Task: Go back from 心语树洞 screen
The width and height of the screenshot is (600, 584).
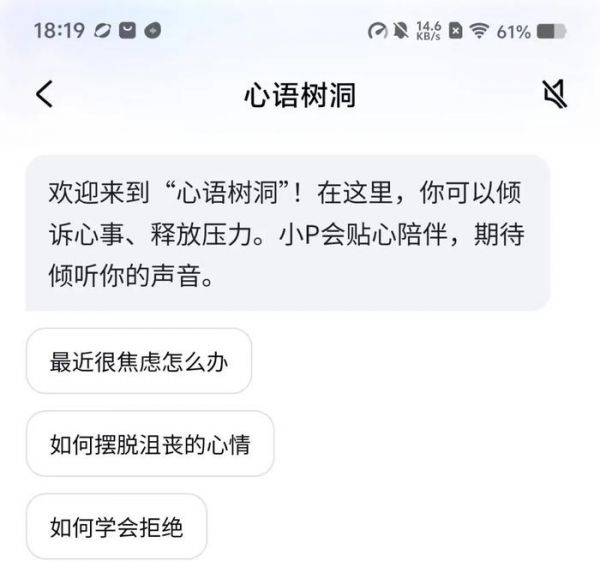Action: click(x=43, y=95)
